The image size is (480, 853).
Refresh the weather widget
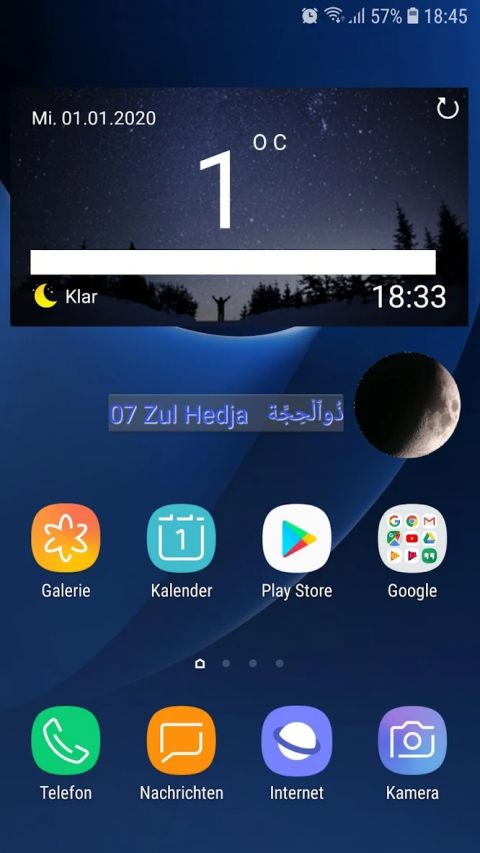pos(447,109)
